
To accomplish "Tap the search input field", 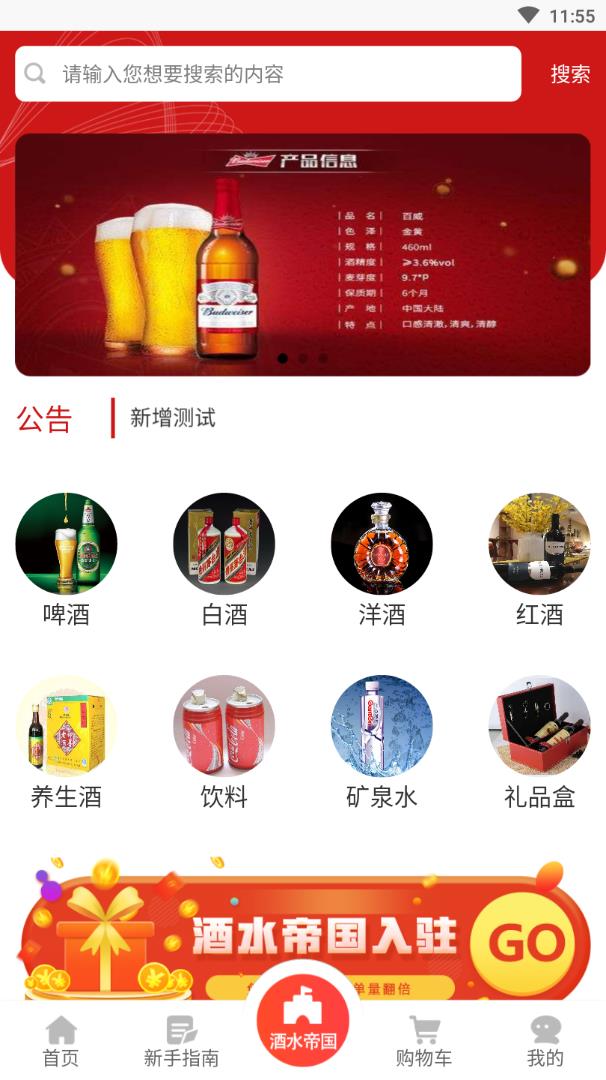I will 268,74.
